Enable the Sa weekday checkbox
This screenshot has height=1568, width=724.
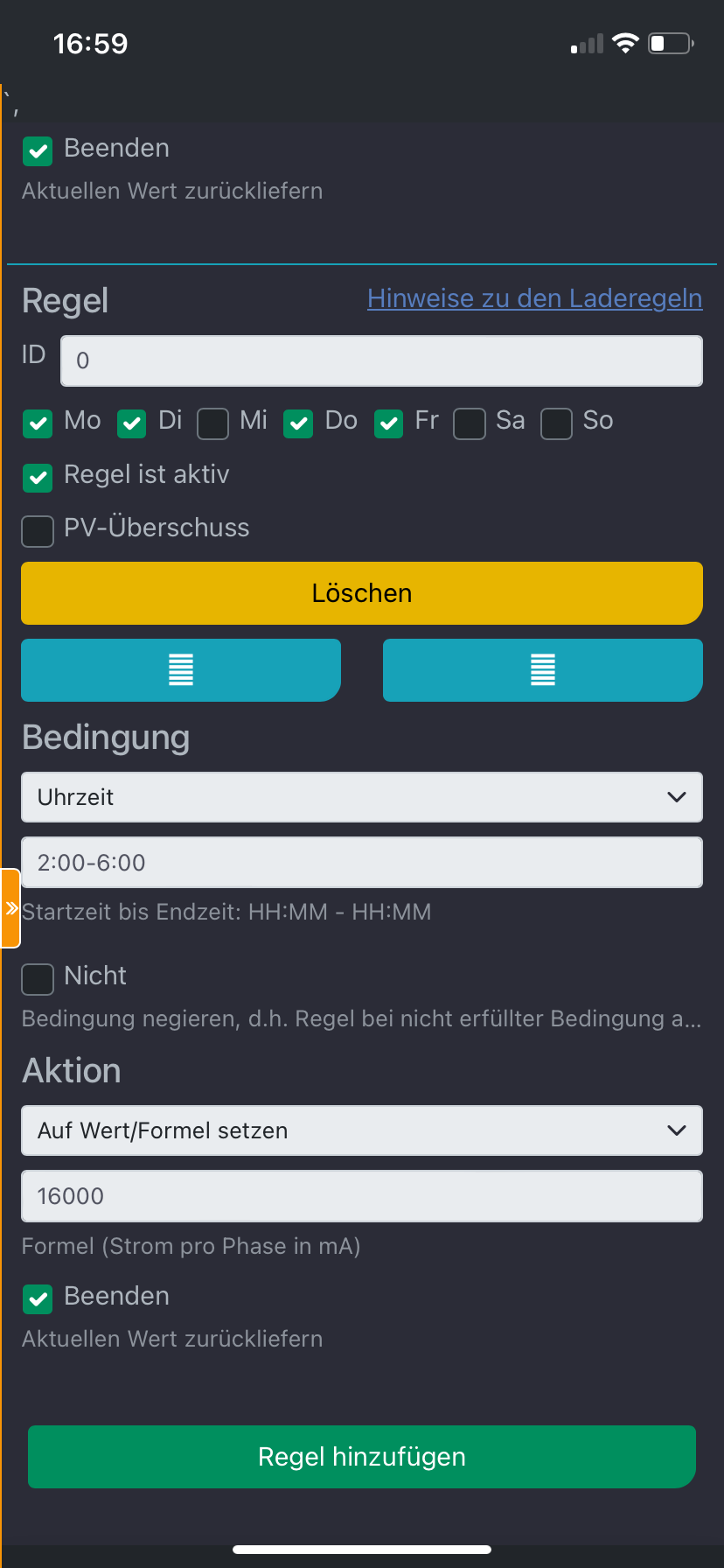tap(470, 423)
